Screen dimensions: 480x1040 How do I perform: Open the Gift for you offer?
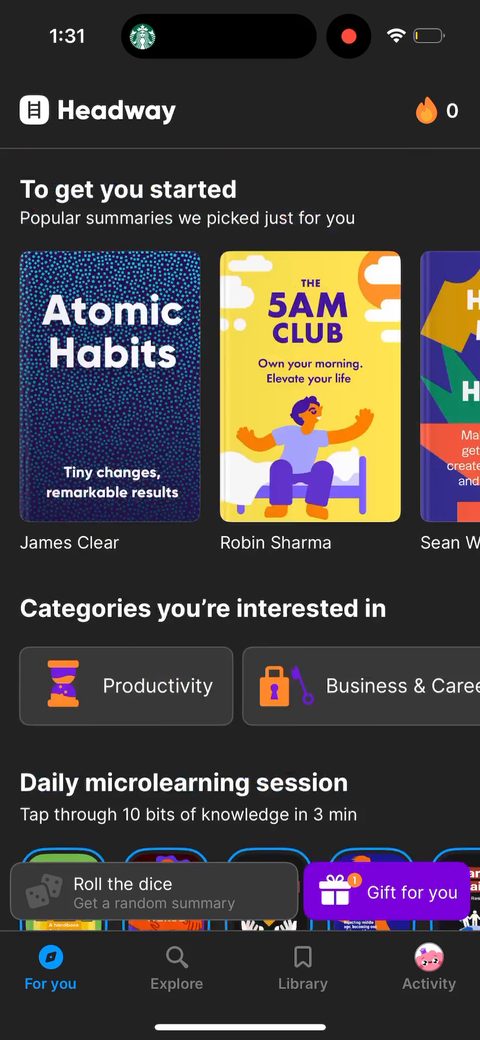pos(387,891)
